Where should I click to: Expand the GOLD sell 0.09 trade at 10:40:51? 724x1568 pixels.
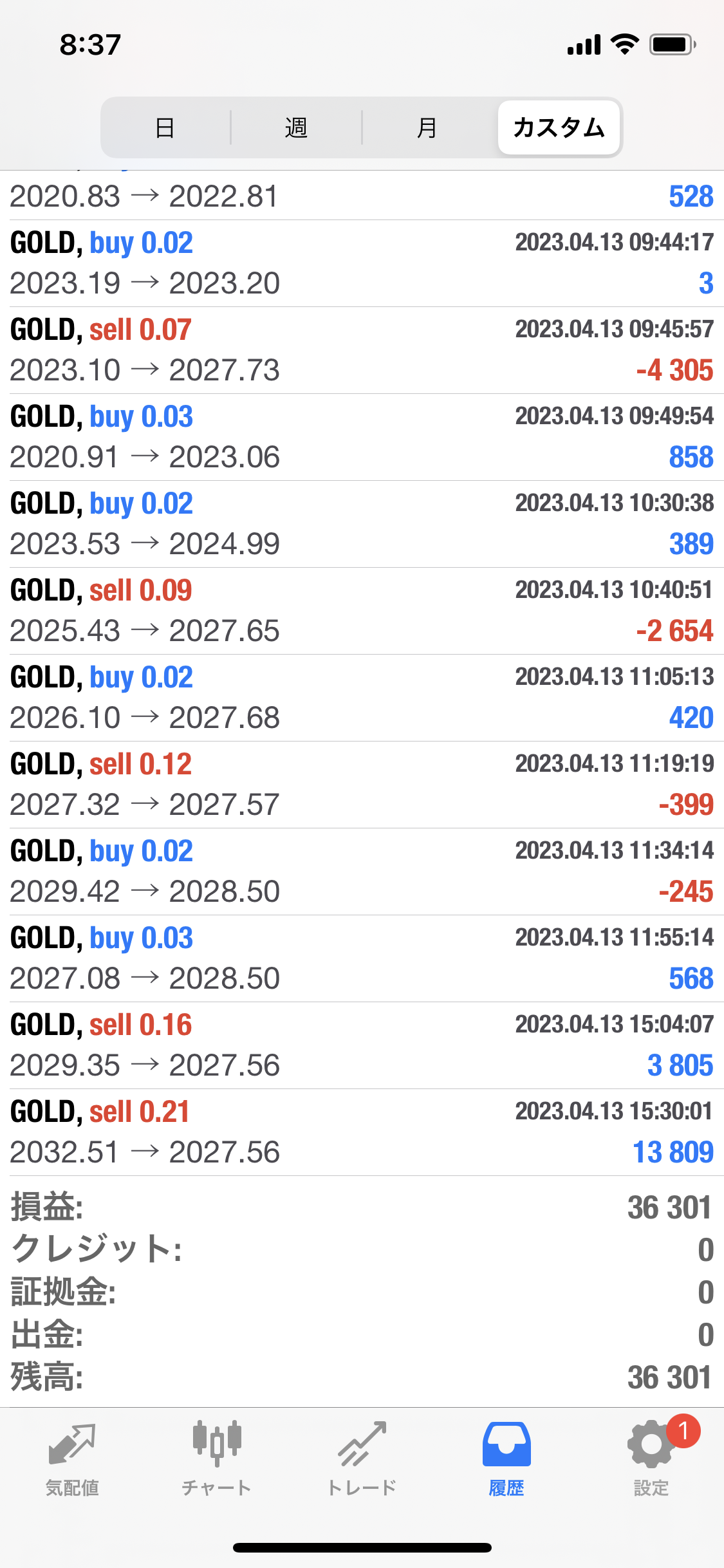click(362, 611)
